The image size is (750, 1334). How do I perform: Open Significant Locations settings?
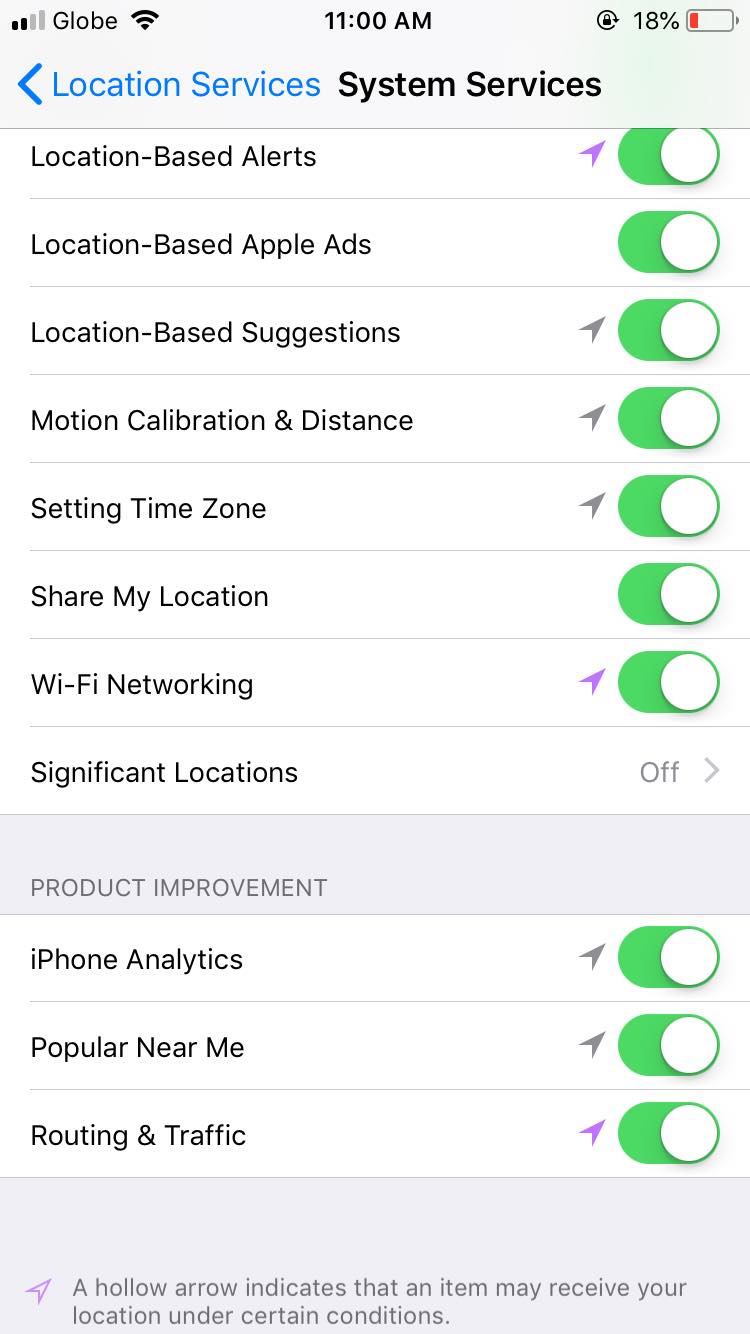[x=375, y=772]
